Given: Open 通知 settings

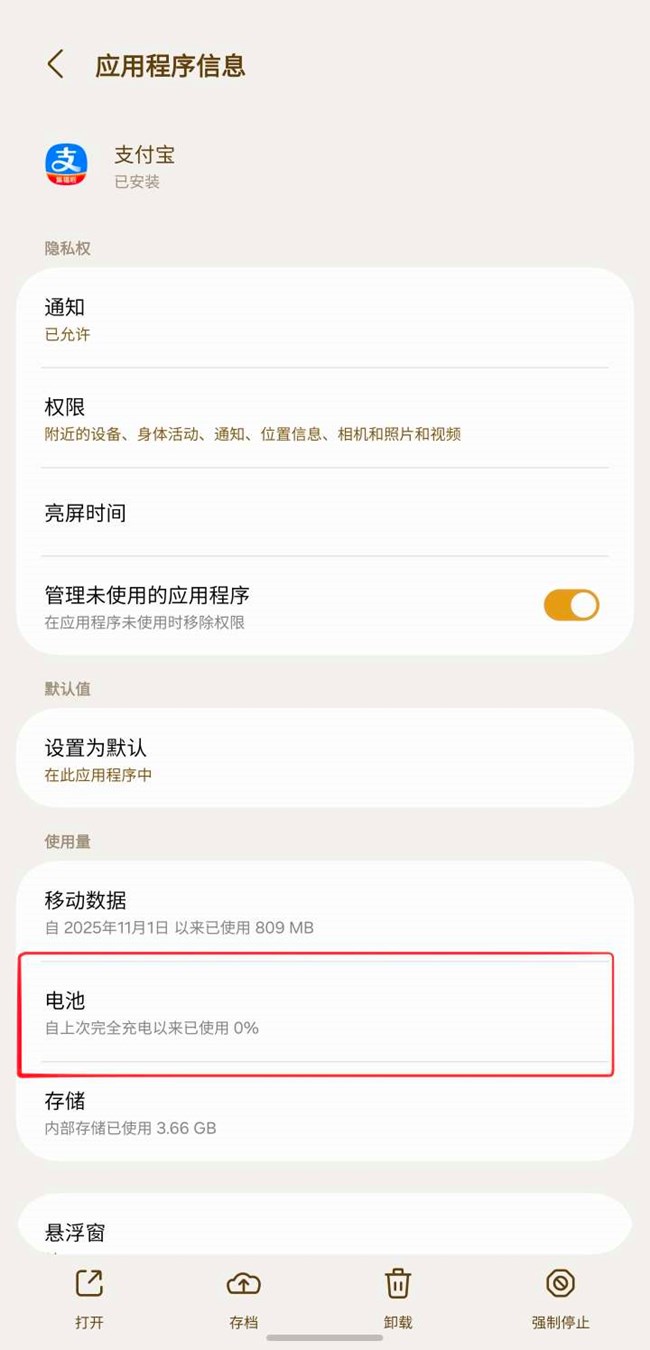Looking at the screenshot, I should [325, 319].
